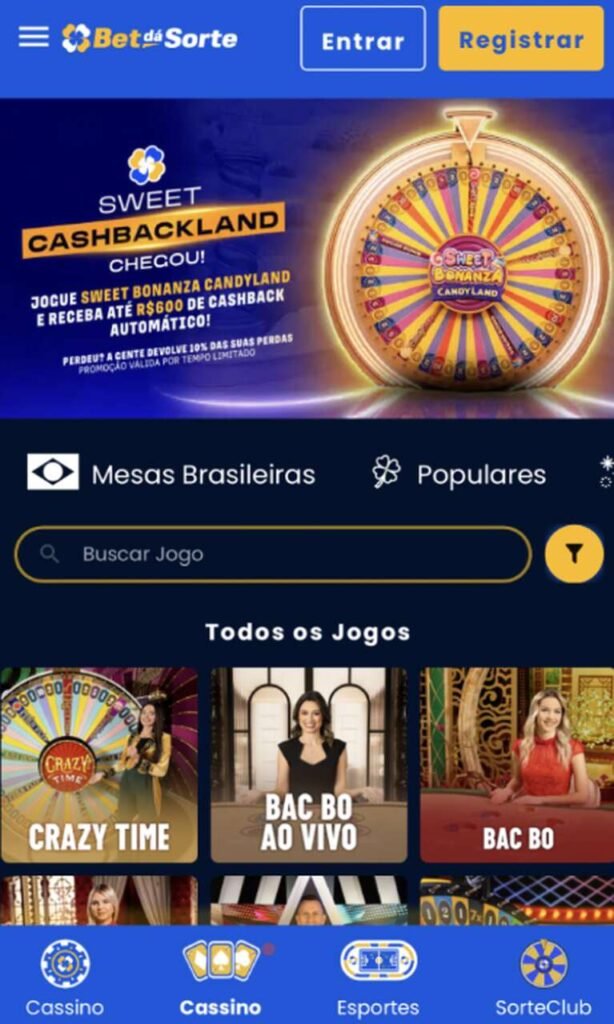The image size is (614, 1024).
Task: Go to the Esportes tab
Action: pyautogui.click(x=377, y=978)
